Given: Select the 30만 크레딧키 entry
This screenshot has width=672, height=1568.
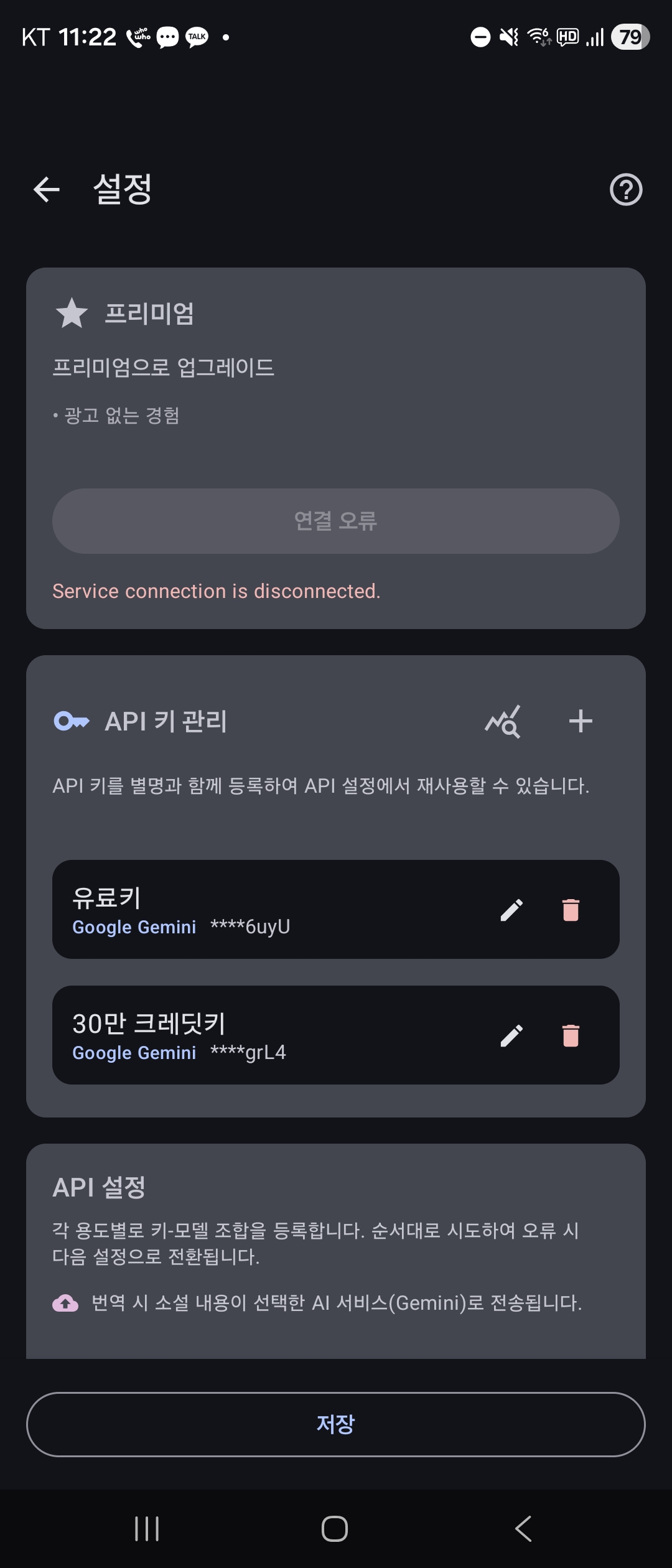Looking at the screenshot, I should pos(249,1036).
